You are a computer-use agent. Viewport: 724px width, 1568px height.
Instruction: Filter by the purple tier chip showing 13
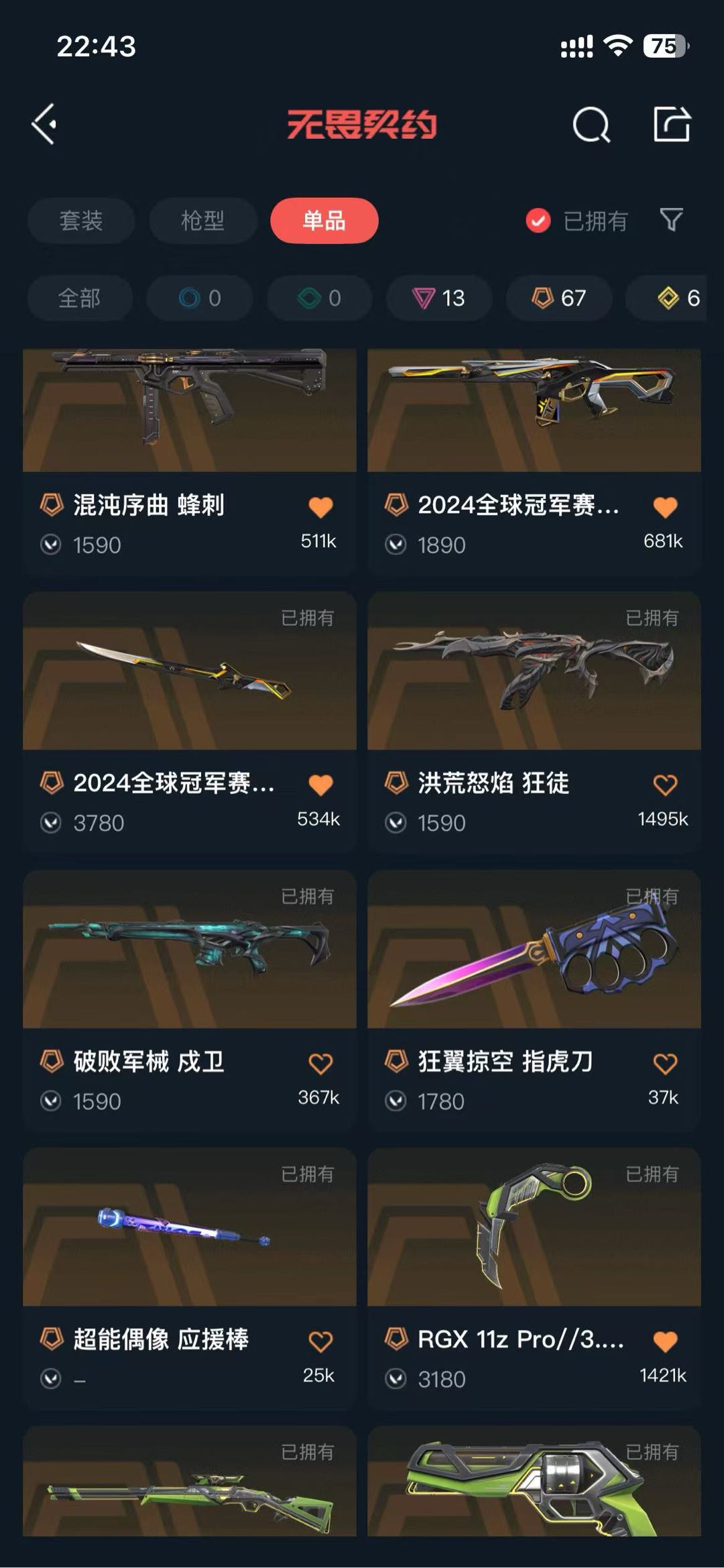pos(439,298)
